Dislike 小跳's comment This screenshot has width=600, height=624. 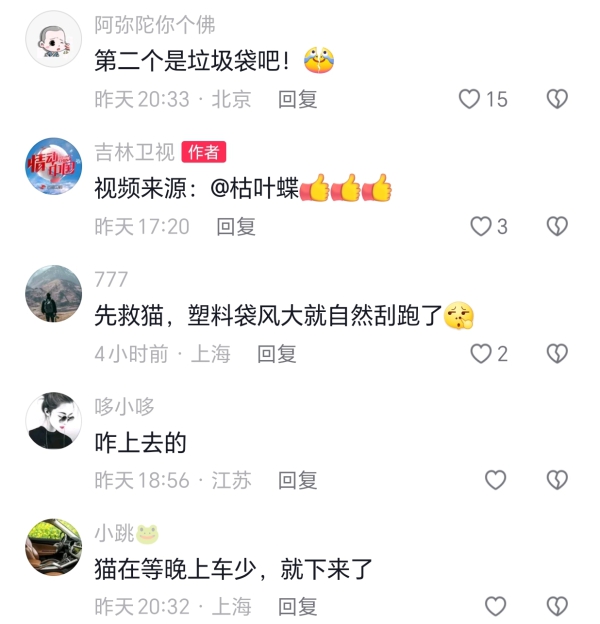coord(557,606)
